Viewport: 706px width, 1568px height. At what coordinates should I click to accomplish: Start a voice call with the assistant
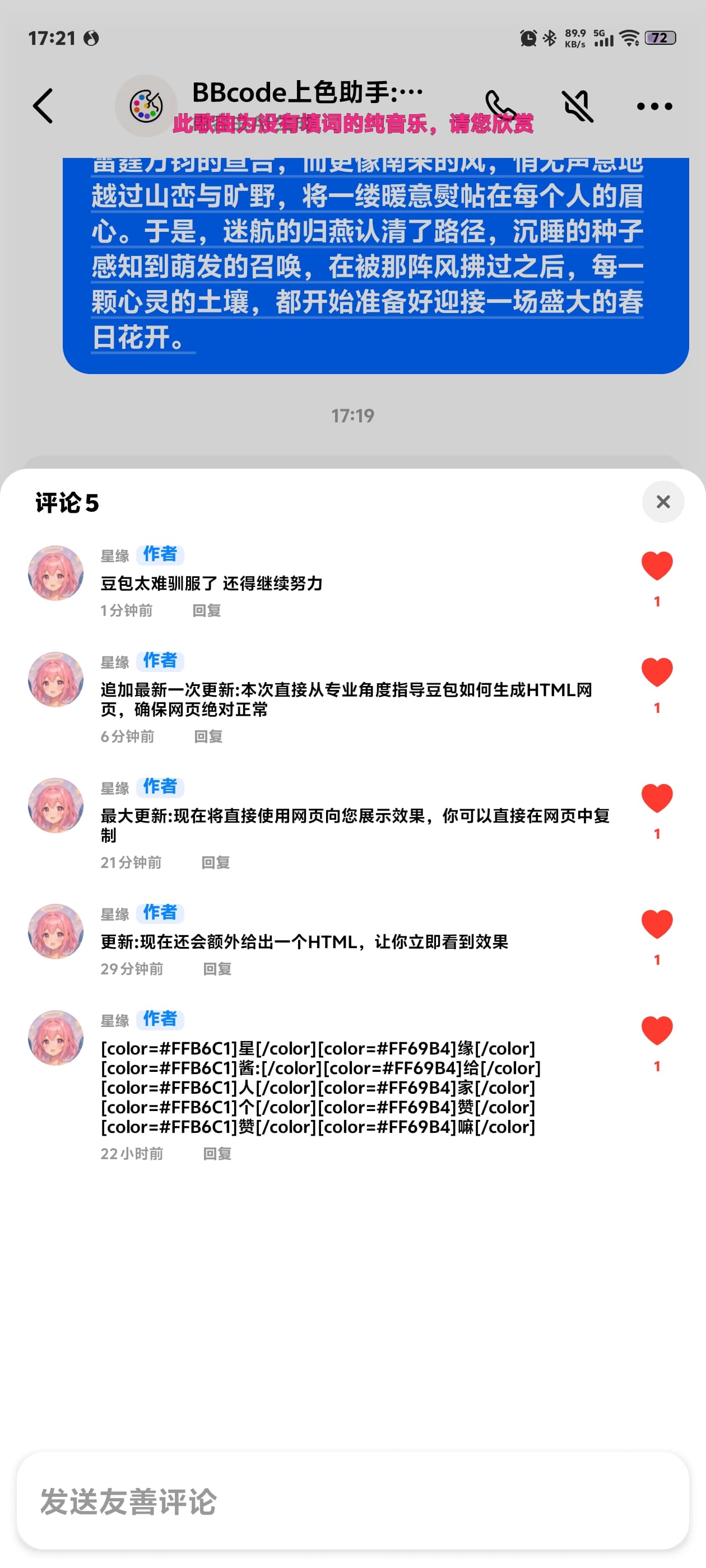(501, 106)
